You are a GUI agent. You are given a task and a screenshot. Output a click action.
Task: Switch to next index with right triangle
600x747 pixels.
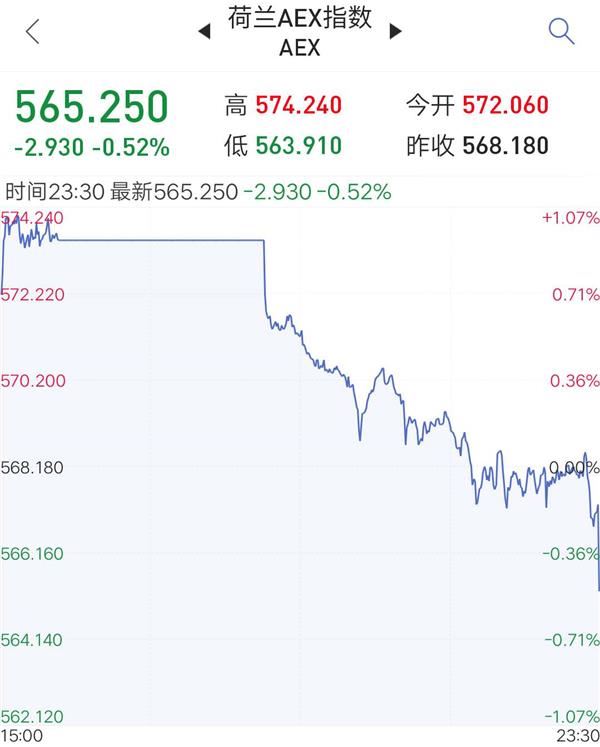tap(395, 32)
